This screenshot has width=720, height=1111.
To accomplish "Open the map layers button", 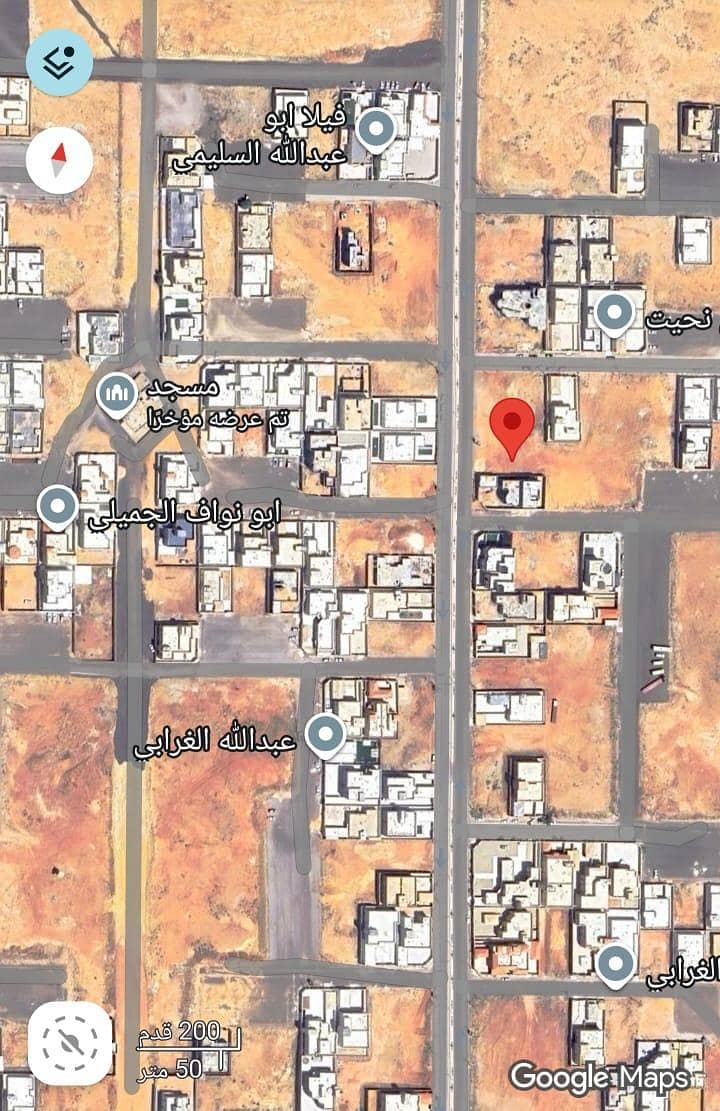I will tap(59, 62).
